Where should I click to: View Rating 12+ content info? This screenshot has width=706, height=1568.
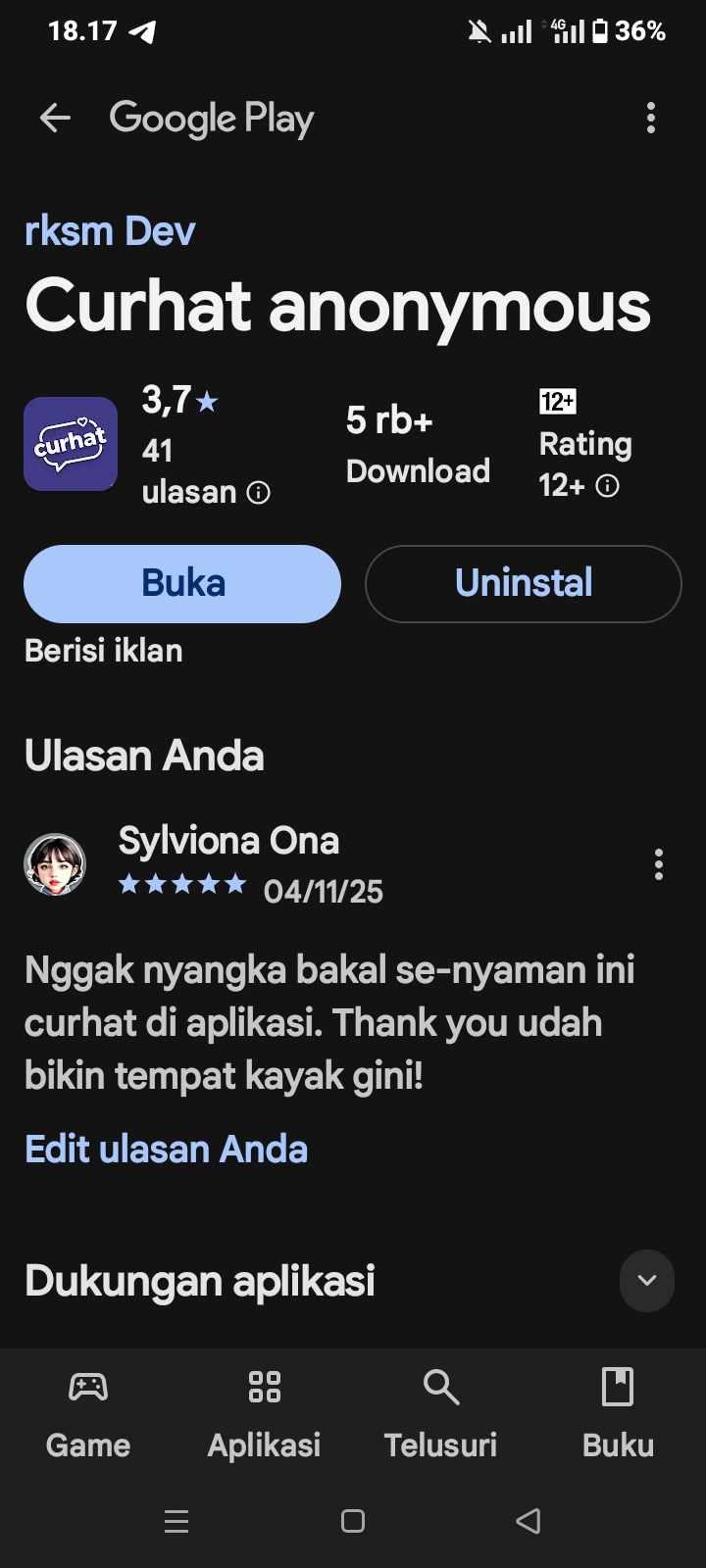tap(608, 486)
